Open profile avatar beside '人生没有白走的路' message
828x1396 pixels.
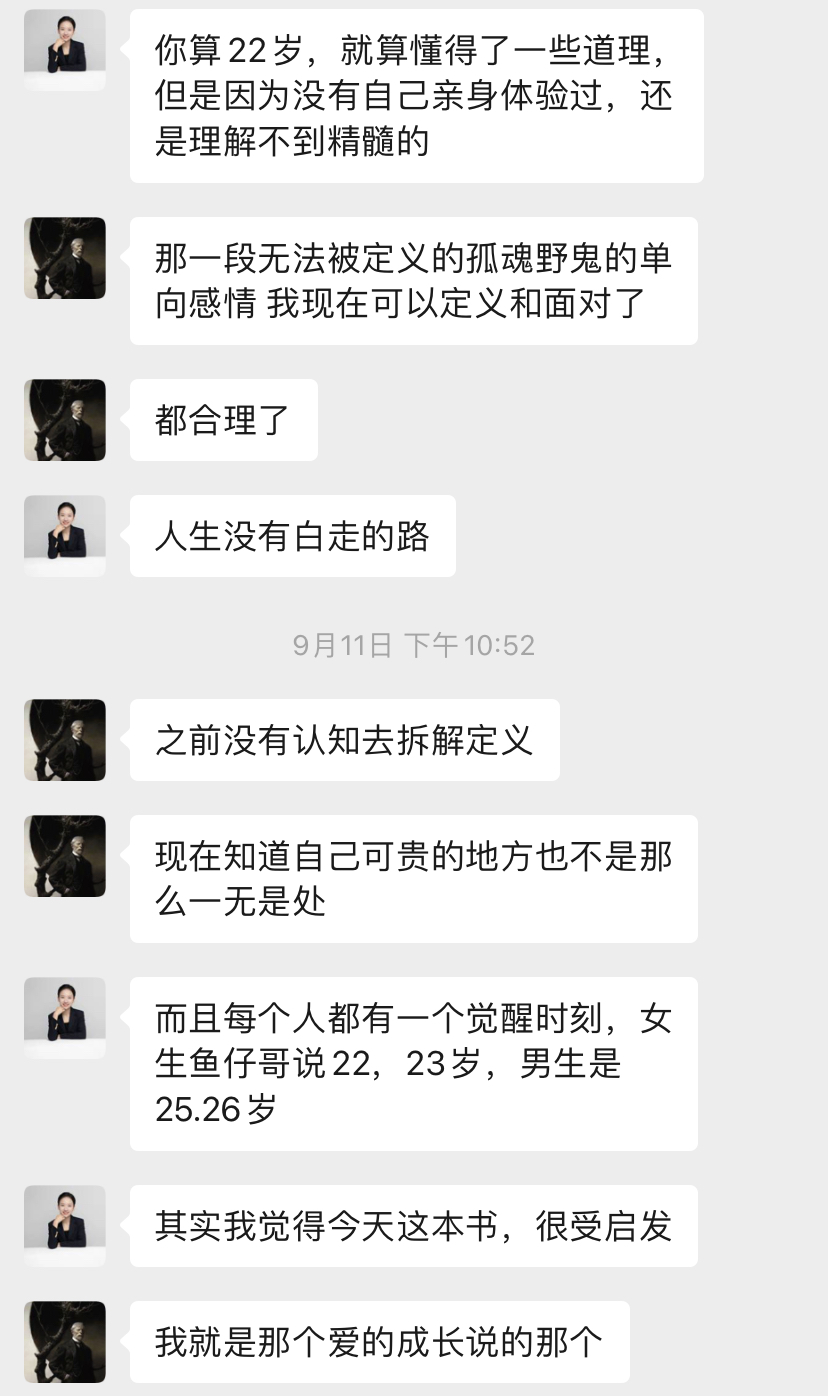pos(65,535)
